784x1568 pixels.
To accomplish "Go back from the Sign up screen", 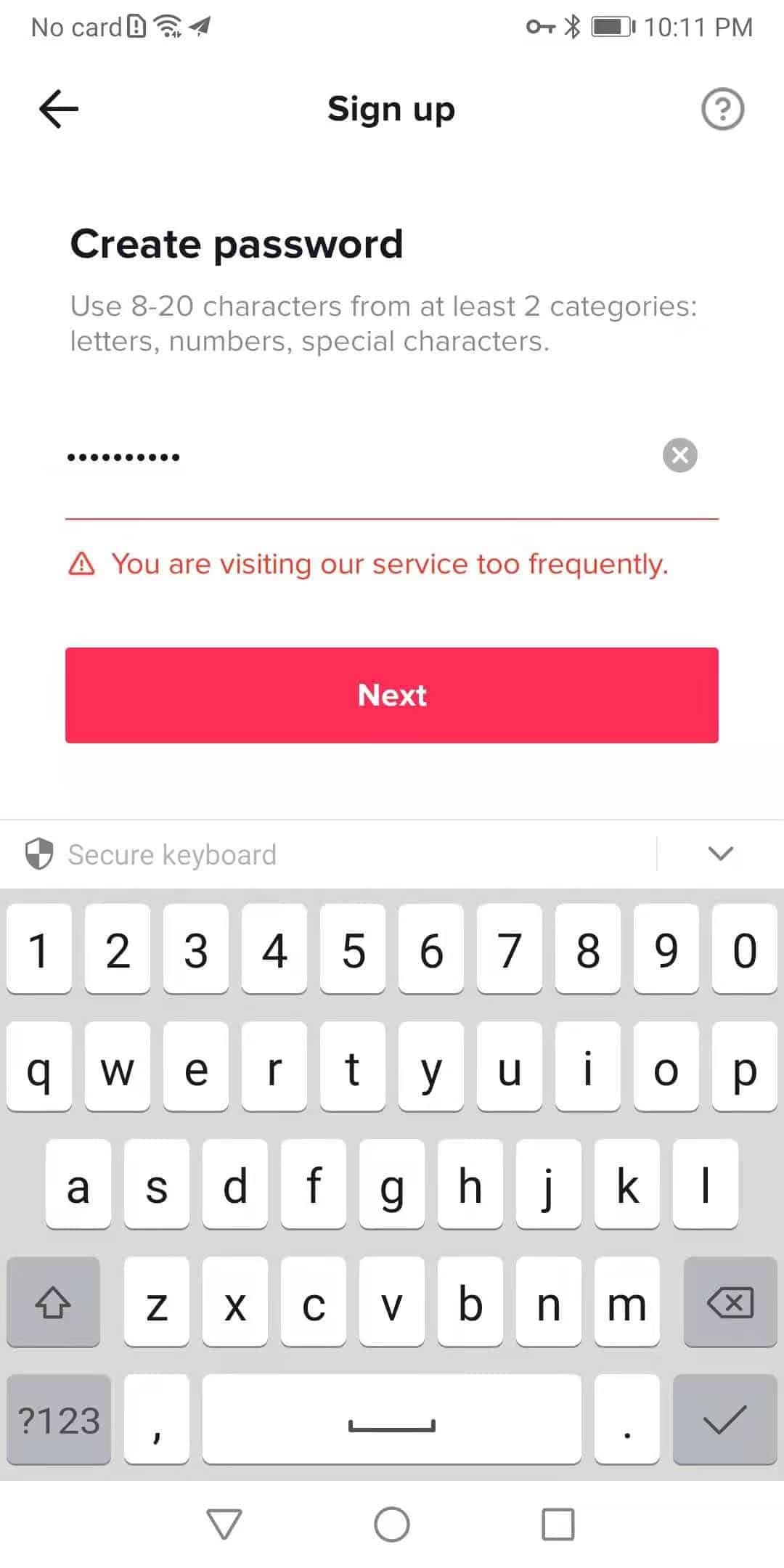I will (x=58, y=109).
